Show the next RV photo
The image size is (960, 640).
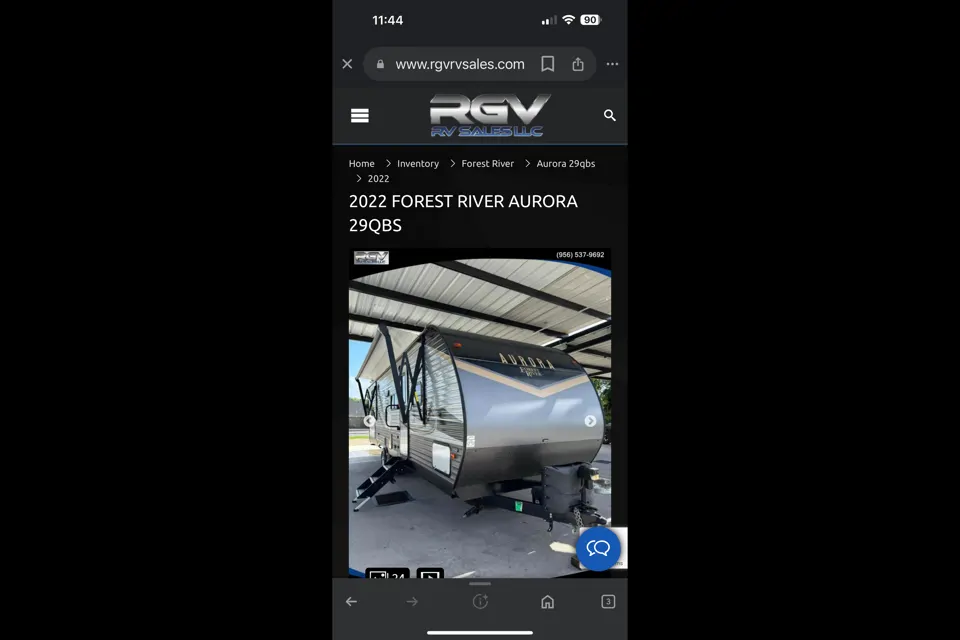(590, 421)
